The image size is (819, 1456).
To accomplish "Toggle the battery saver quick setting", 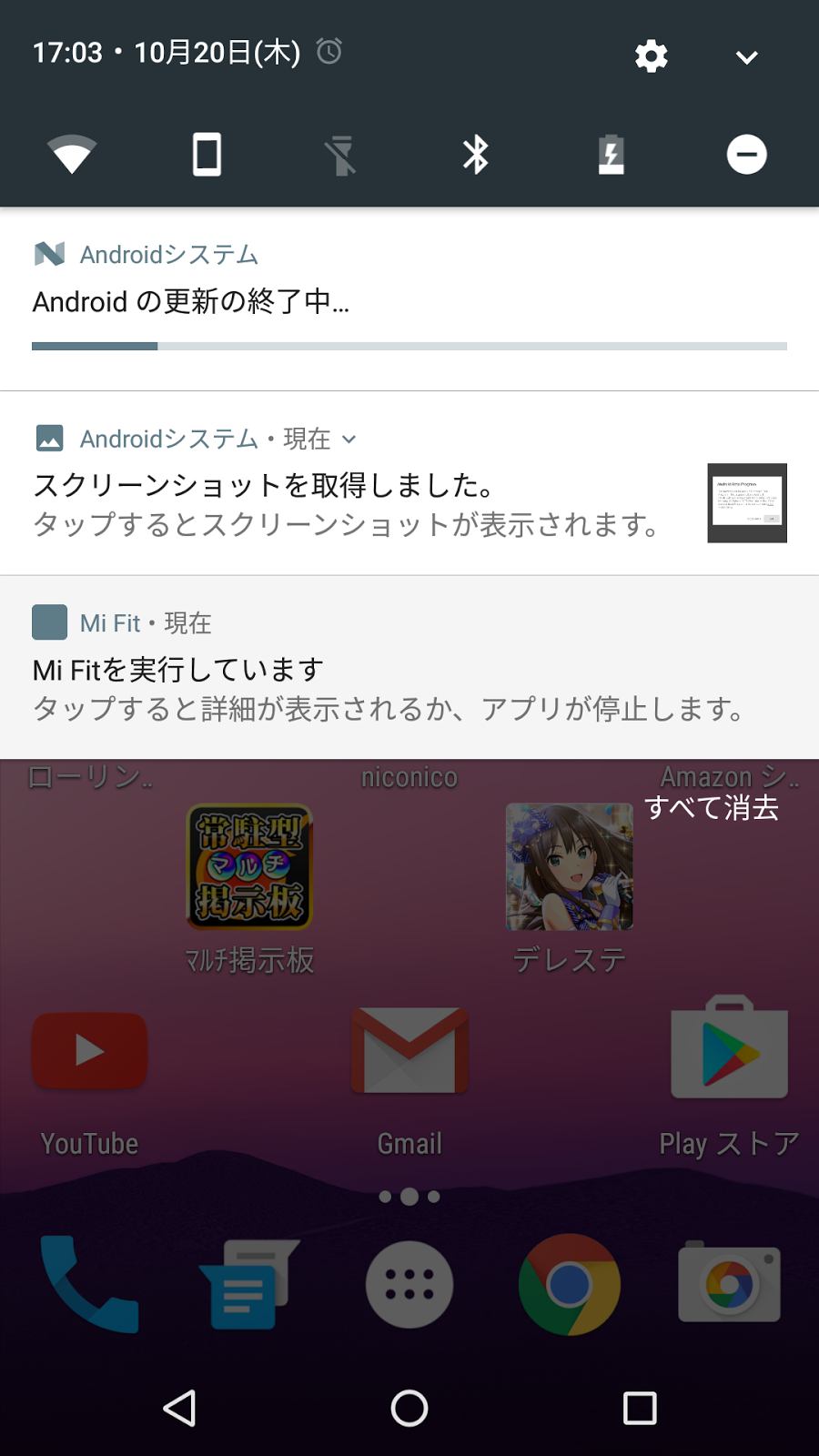I will [611, 154].
